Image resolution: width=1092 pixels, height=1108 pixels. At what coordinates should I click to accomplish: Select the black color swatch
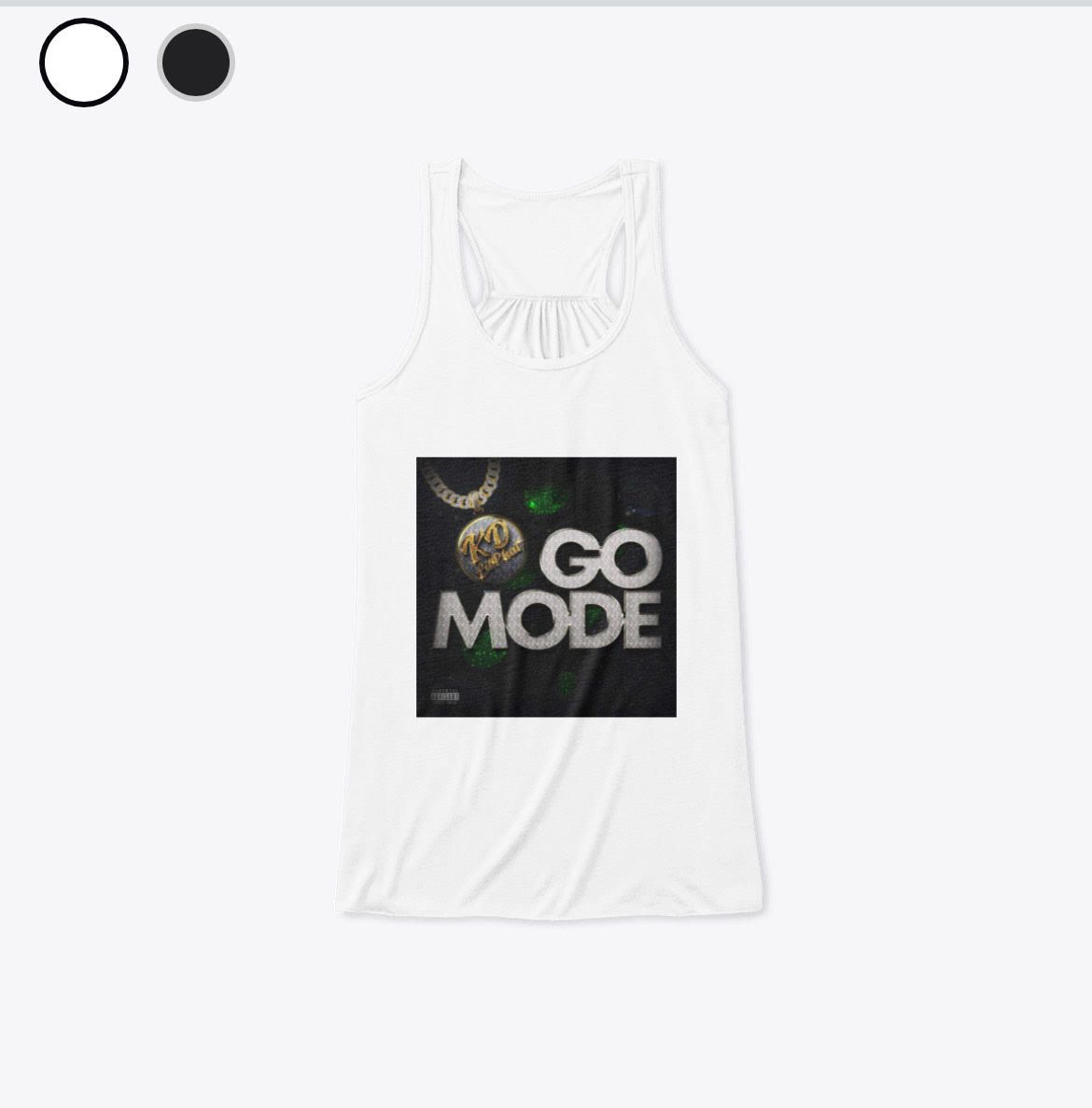(x=196, y=63)
